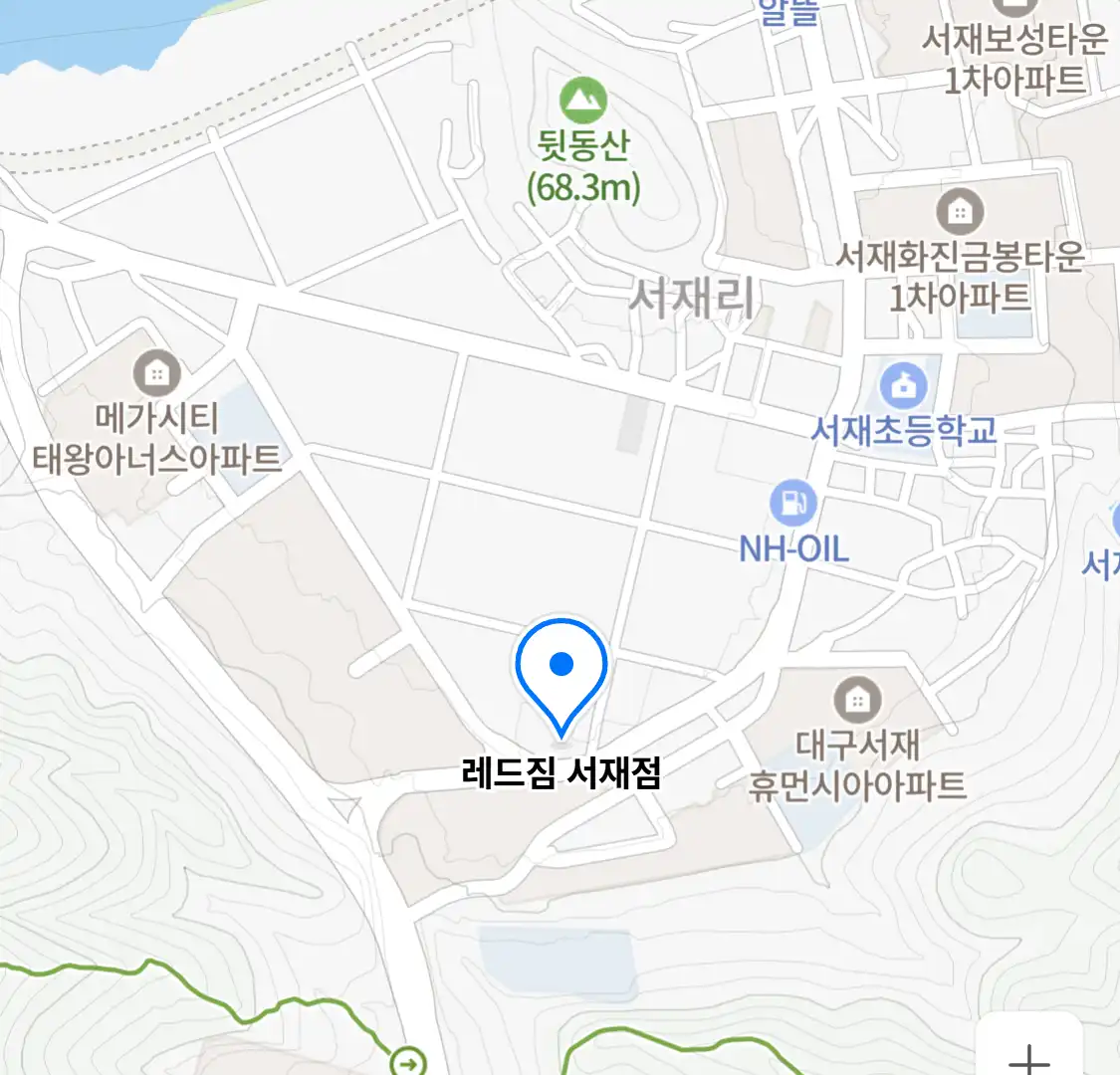Open the 뒷동산 mountain marker
Screen dimensions: 1120x1075
tap(583, 100)
